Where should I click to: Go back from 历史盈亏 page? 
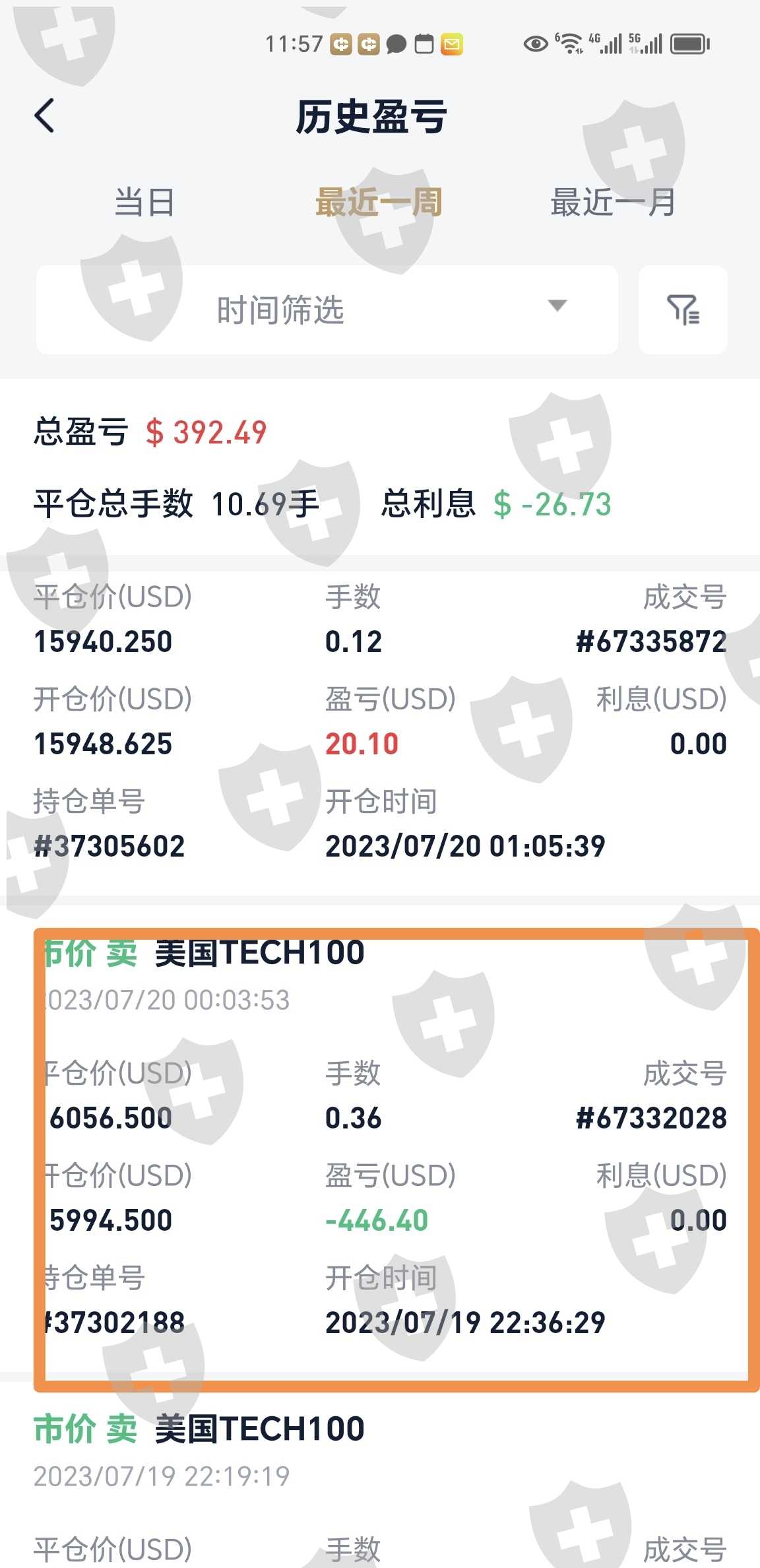tap(45, 116)
